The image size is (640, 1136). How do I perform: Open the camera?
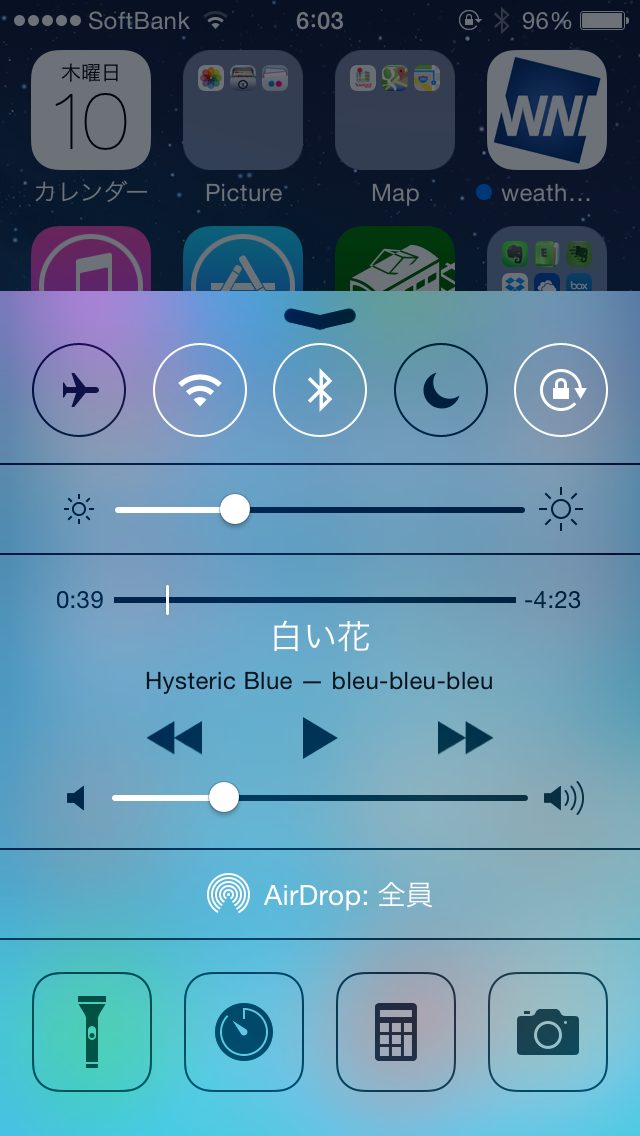click(x=548, y=1031)
